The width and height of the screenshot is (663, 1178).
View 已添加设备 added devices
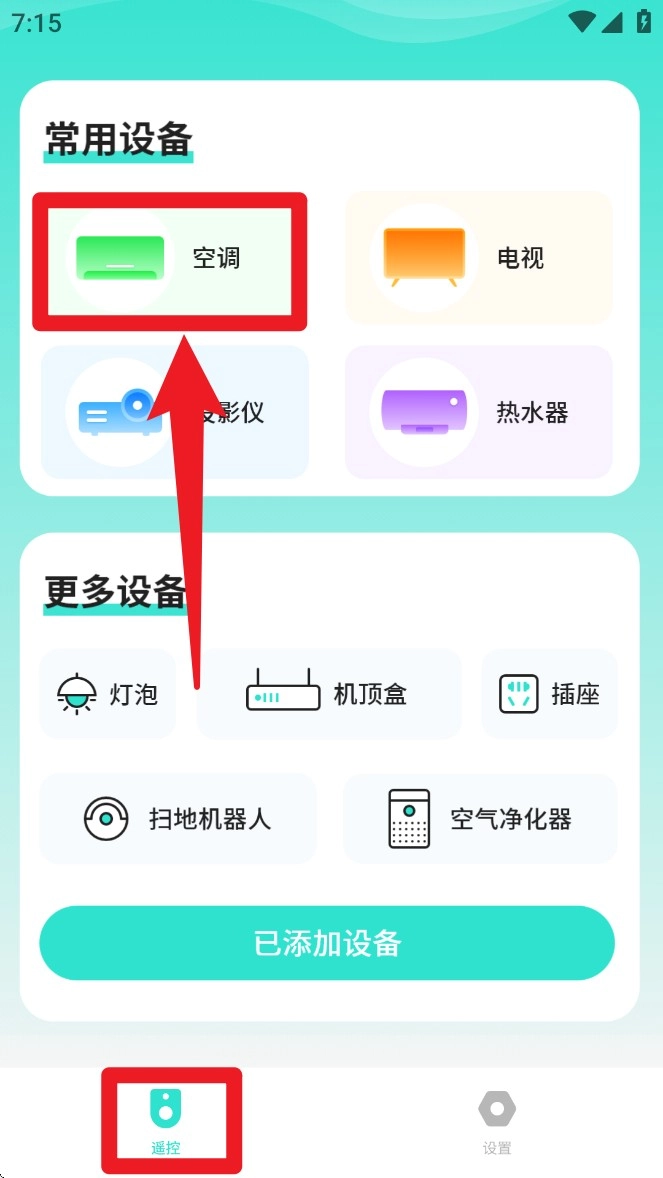(x=327, y=943)
